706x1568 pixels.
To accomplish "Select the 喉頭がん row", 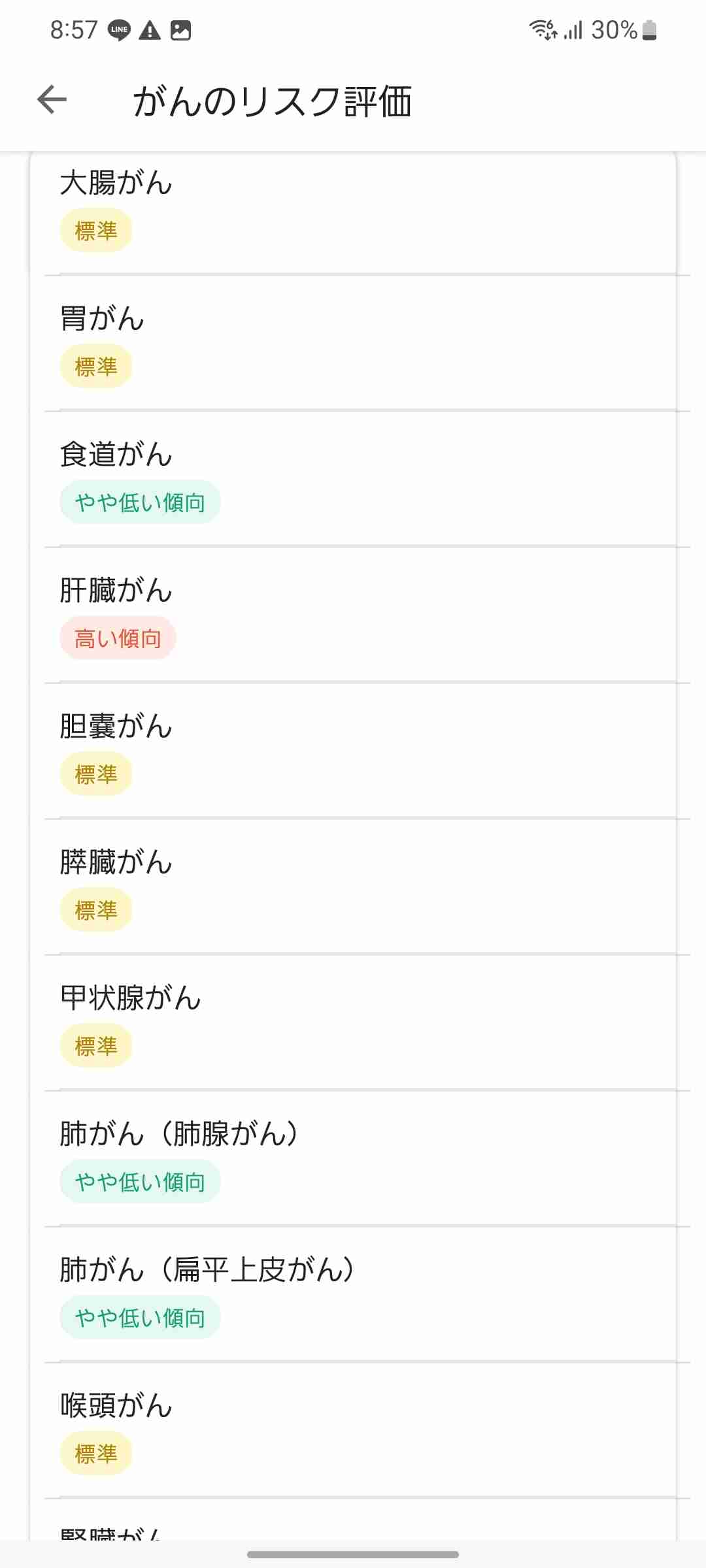I will tap(353, 1431).
